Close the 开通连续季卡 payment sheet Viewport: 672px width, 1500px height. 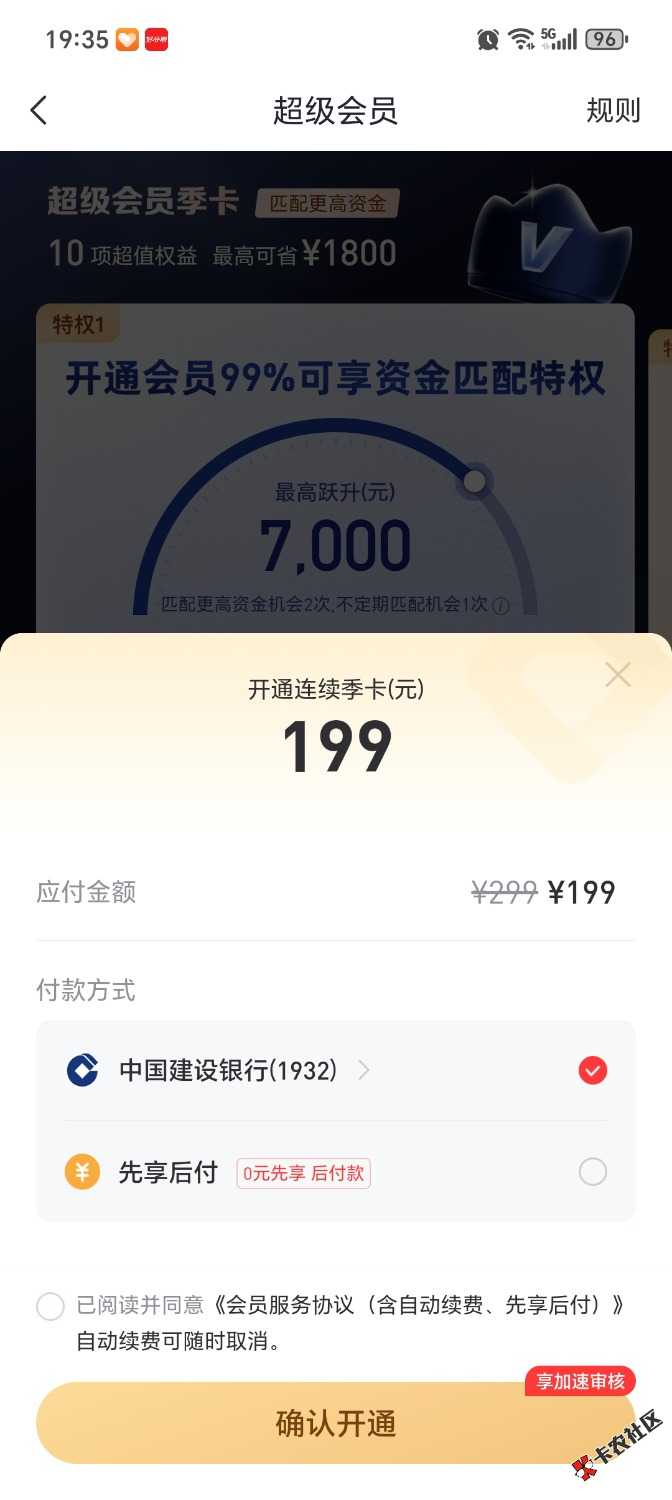pyautogui.click(x=618, y=675)
